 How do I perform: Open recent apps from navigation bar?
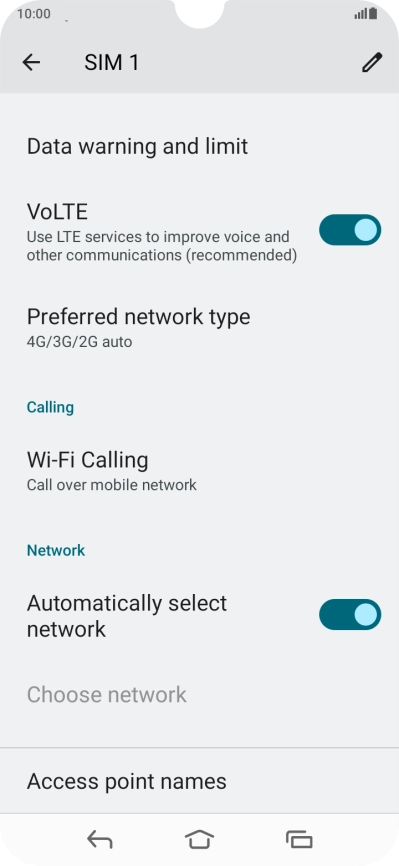click(299, 839)
